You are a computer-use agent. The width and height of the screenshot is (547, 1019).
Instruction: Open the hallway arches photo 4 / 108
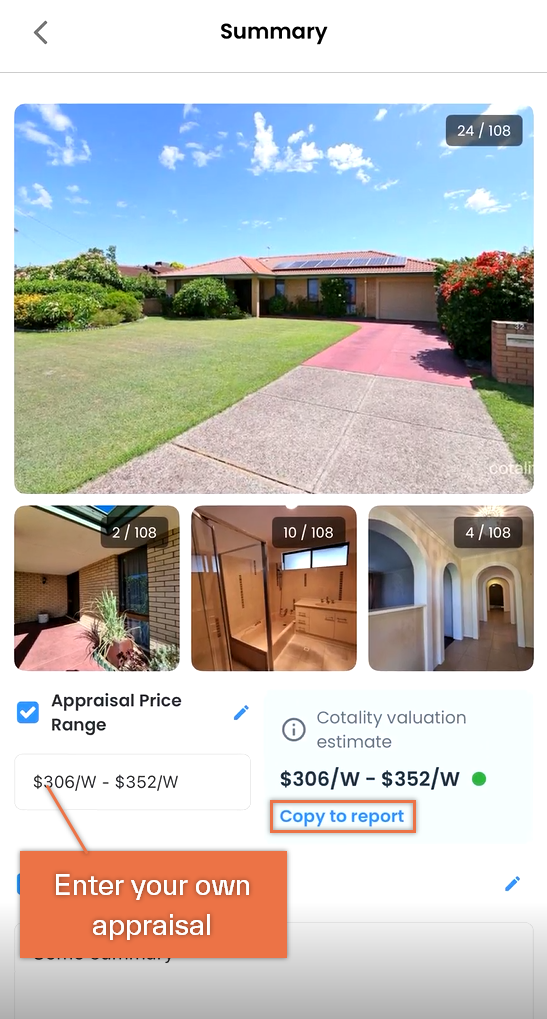[x=451, y=588]
